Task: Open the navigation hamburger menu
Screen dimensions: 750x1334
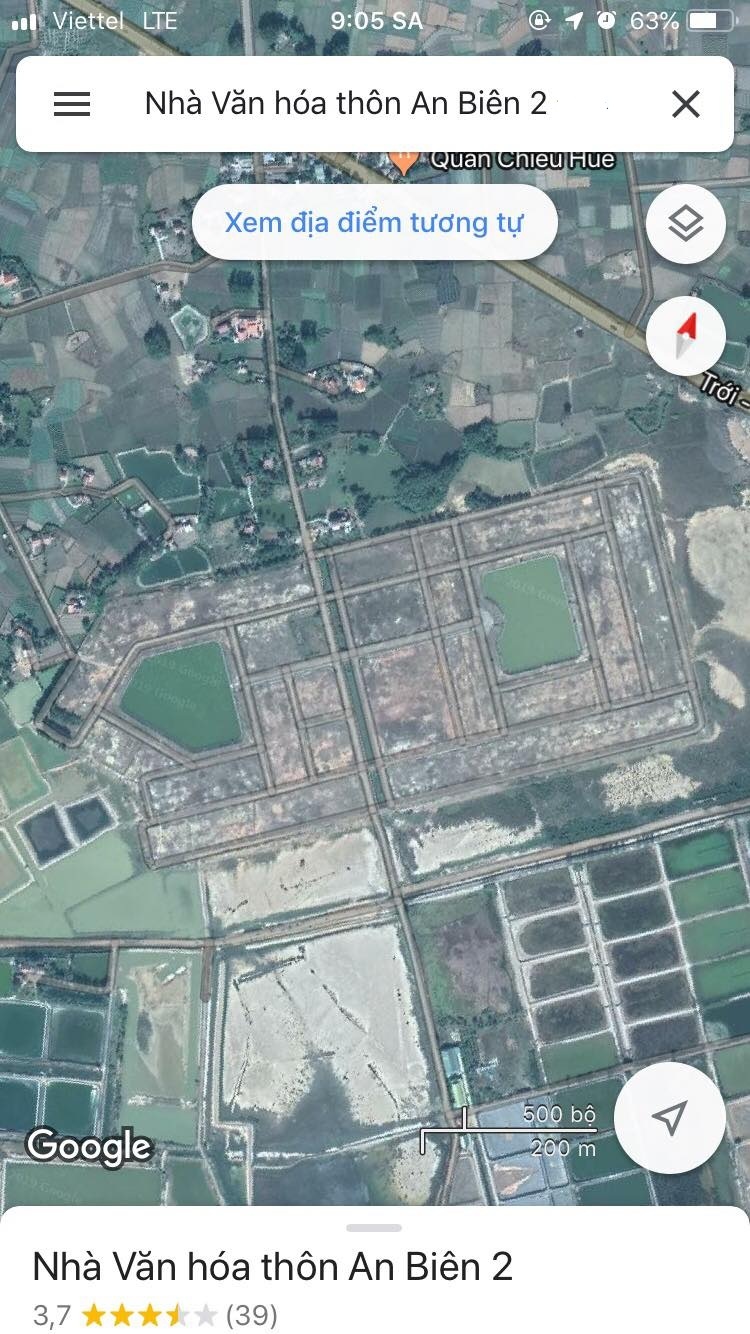Action: click(71, 103)
